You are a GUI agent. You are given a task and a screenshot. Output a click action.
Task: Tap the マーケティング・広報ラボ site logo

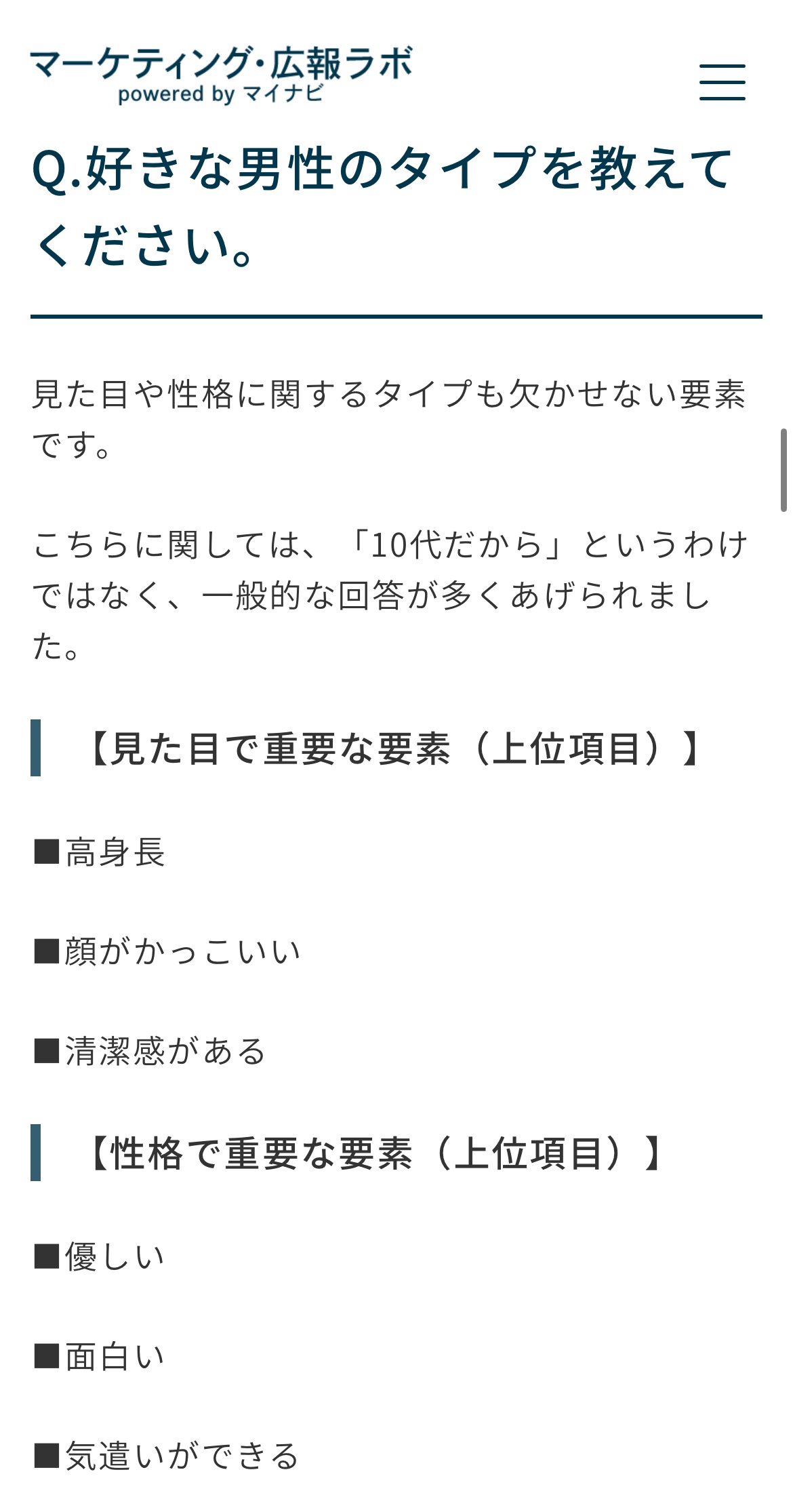(221, 75)
